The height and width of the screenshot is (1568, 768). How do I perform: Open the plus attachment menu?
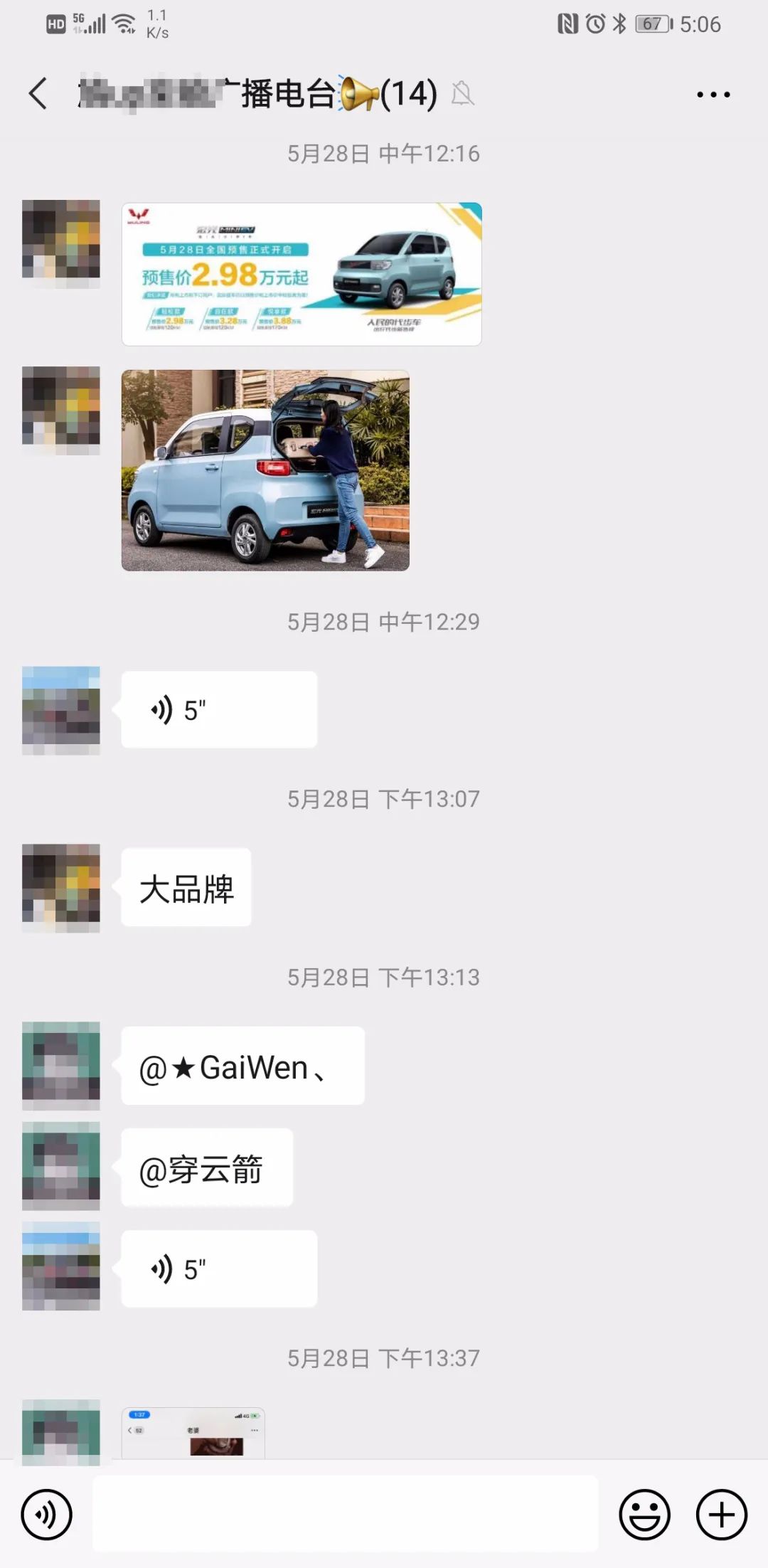721,1515
